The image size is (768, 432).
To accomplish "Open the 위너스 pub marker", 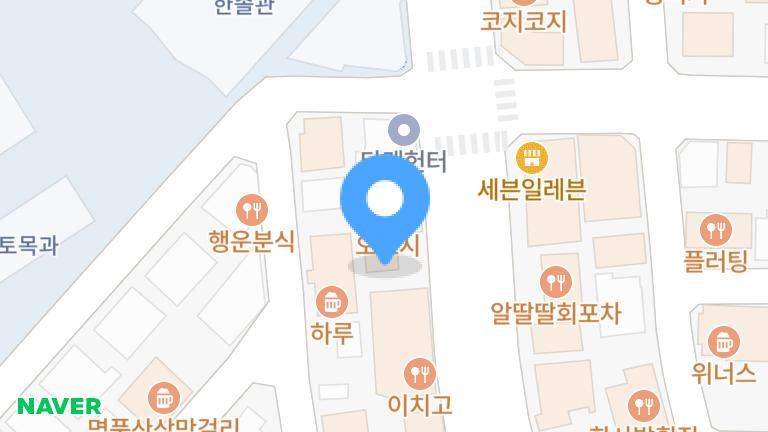I will [x=723, y=342].
